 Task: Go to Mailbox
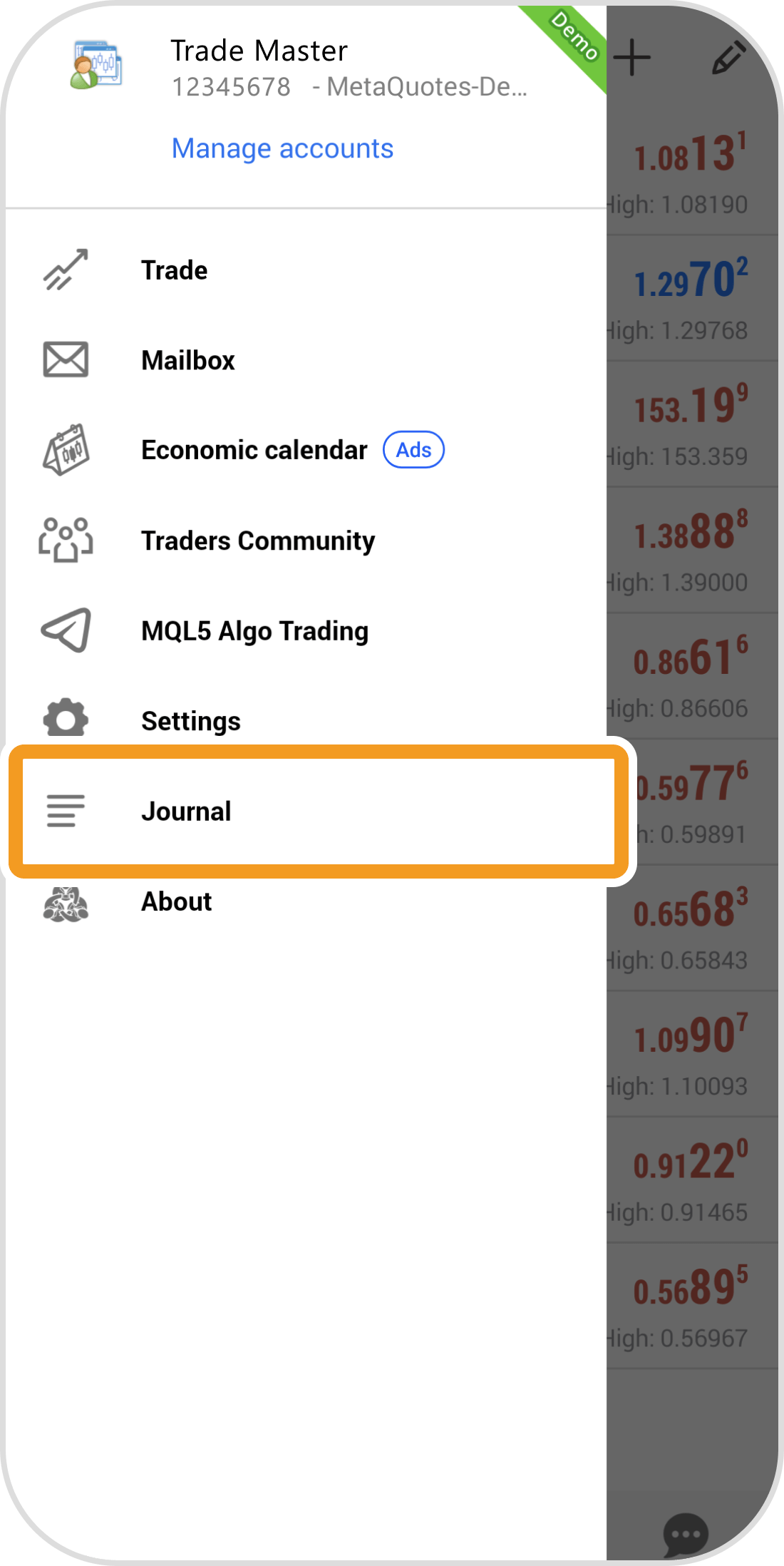(188, 361)
